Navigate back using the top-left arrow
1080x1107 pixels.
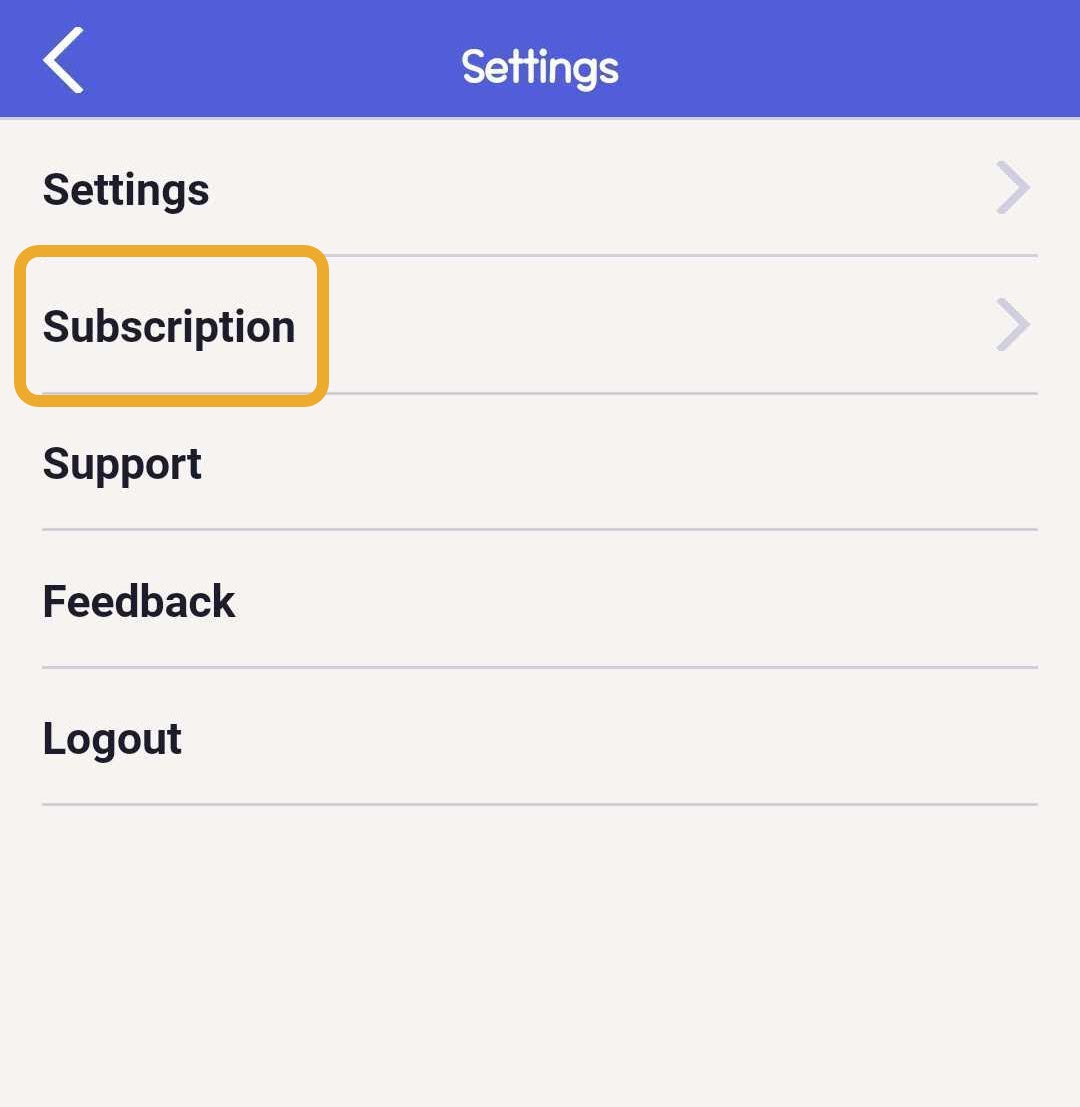coord(62,60)
